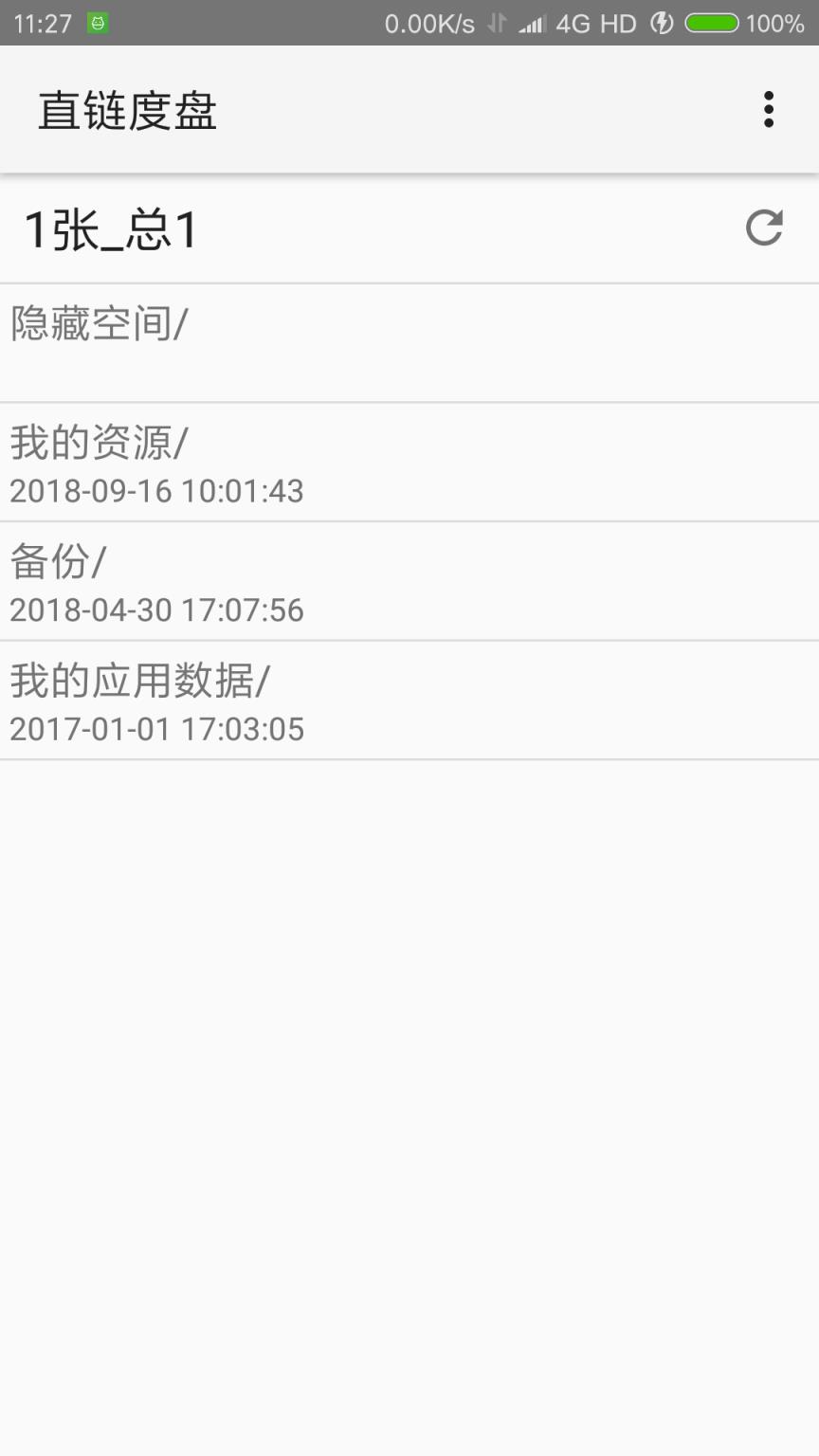The width and height of the screenshot is (819, 1456).
Task: Tap the 直链度盘 app title
Action: (x=128, y=109)
